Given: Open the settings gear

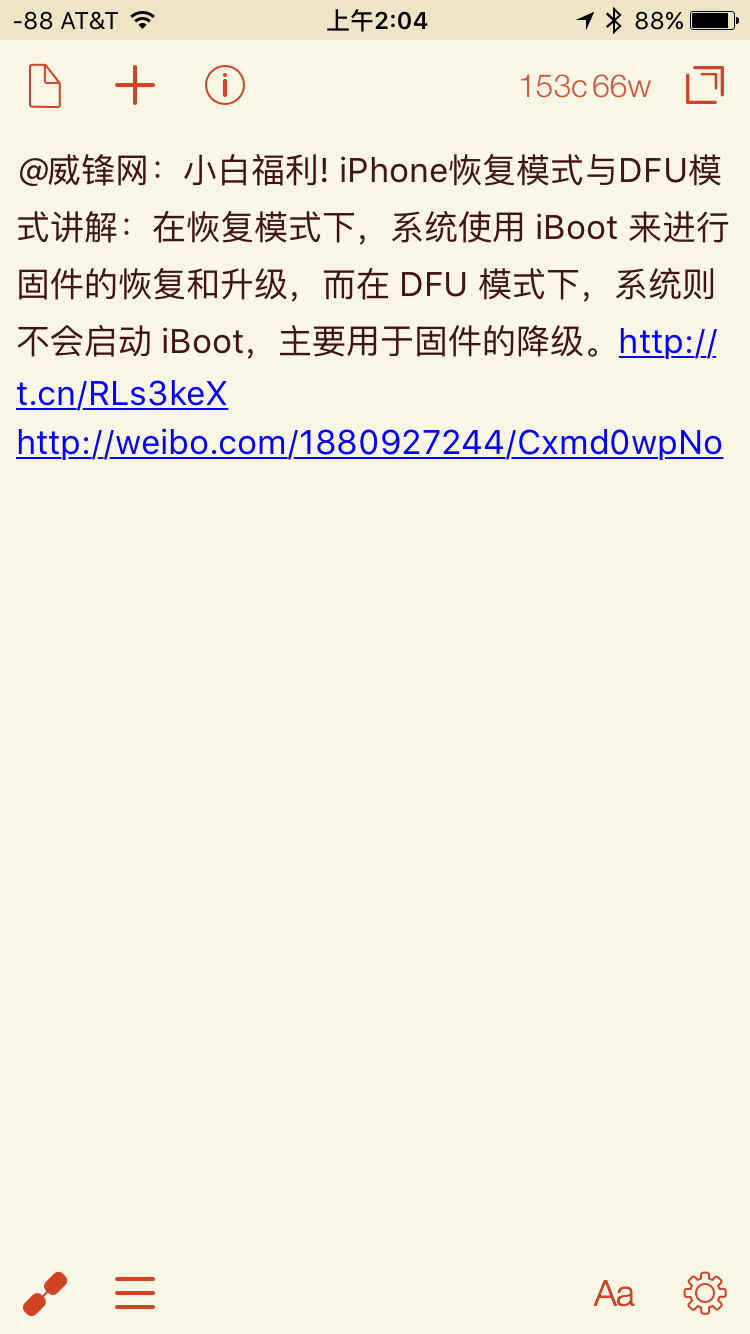Looking at the screenshot, I should pos(705,1293).
